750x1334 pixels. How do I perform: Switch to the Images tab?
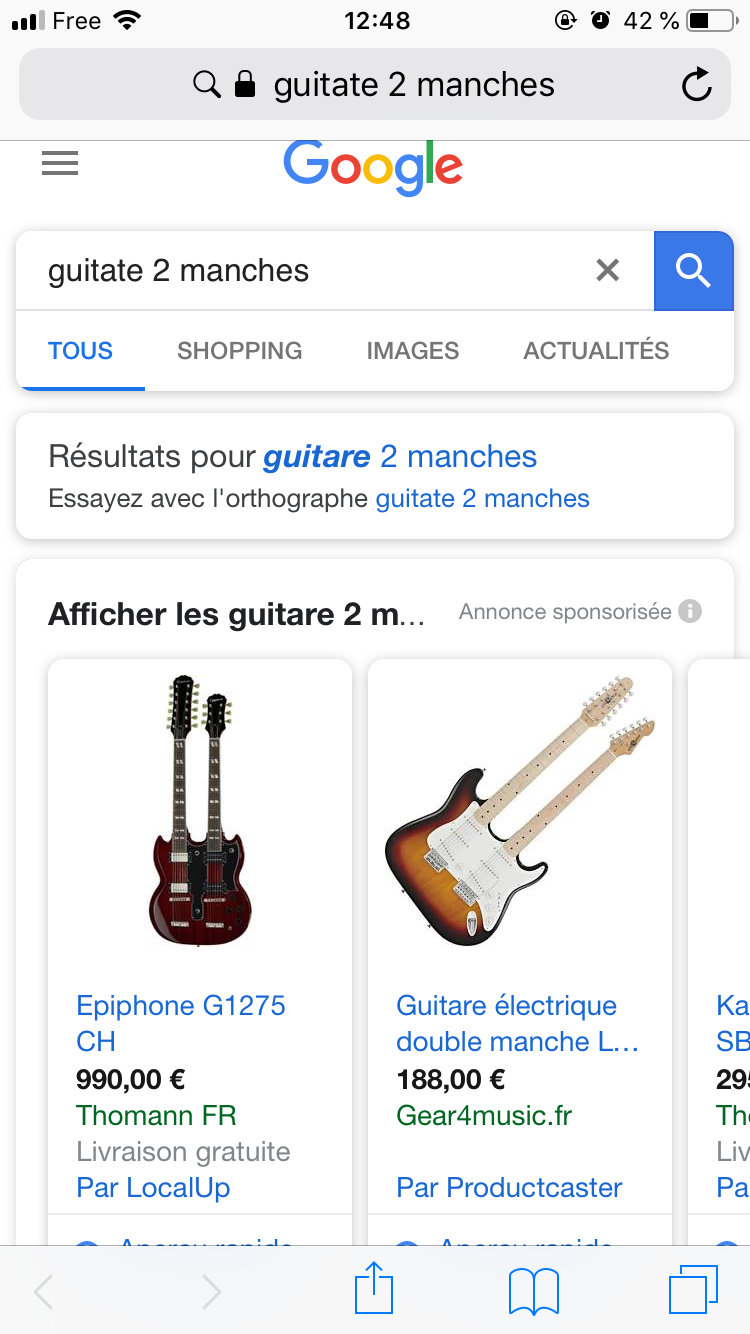click(412, 351)
